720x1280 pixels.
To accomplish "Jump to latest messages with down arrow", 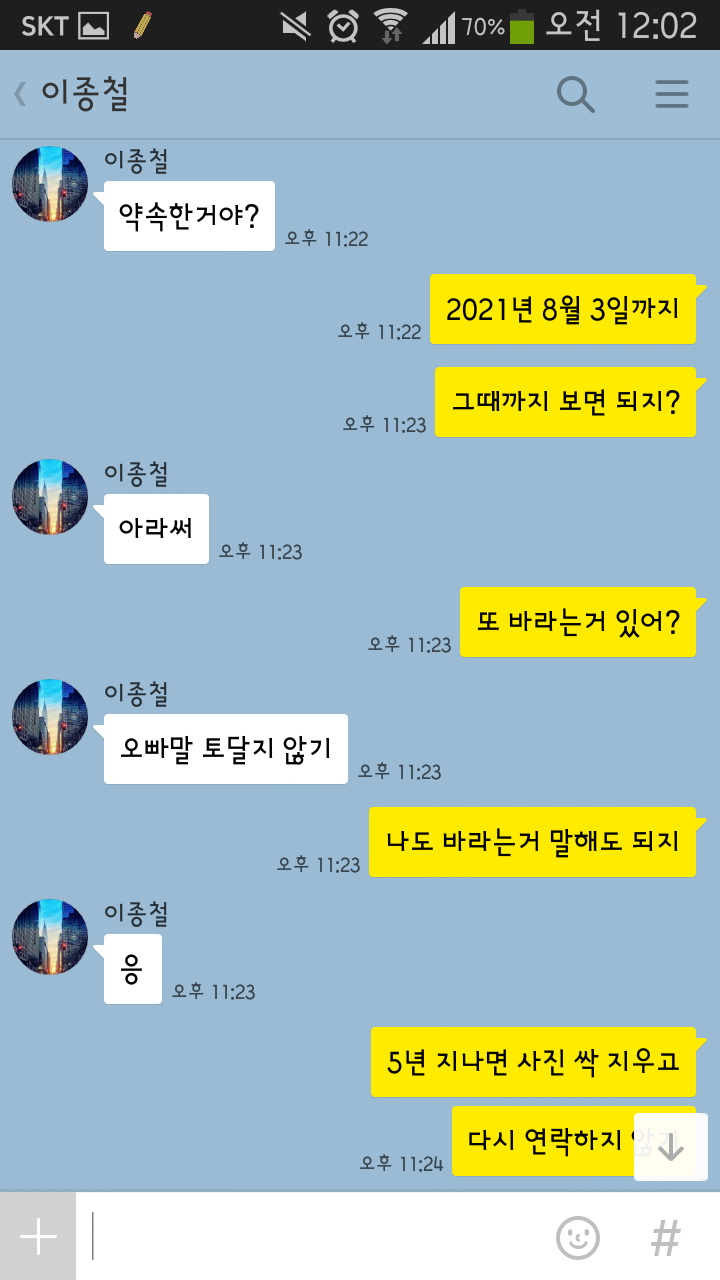I will coord(671,1147).
